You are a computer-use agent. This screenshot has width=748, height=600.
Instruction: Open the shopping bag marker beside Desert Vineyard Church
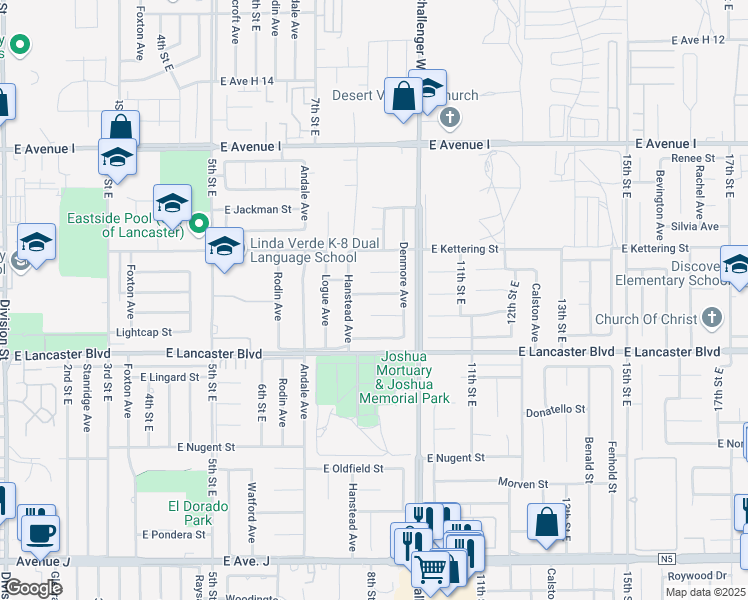404,98
